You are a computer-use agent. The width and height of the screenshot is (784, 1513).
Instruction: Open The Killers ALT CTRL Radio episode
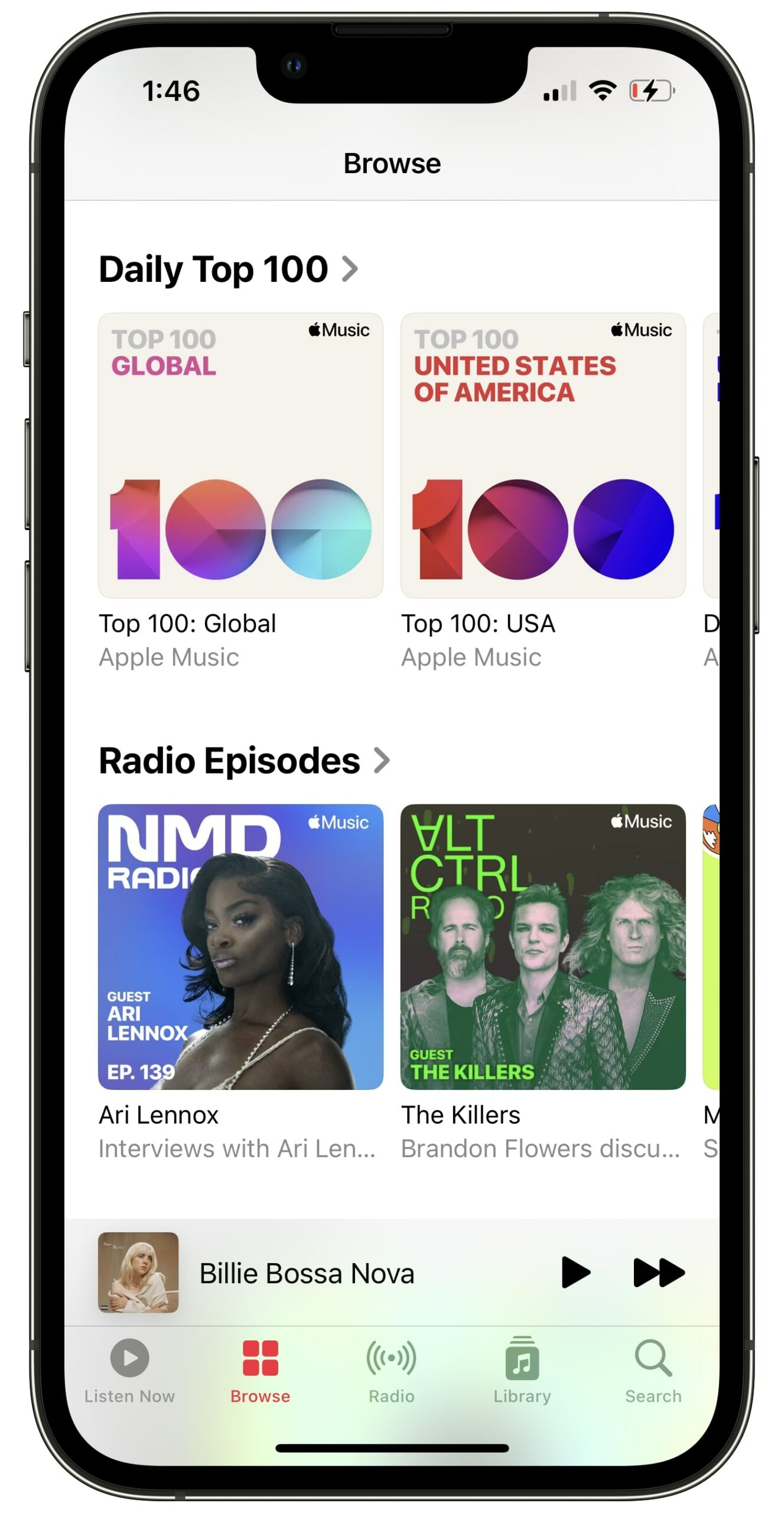544,949
